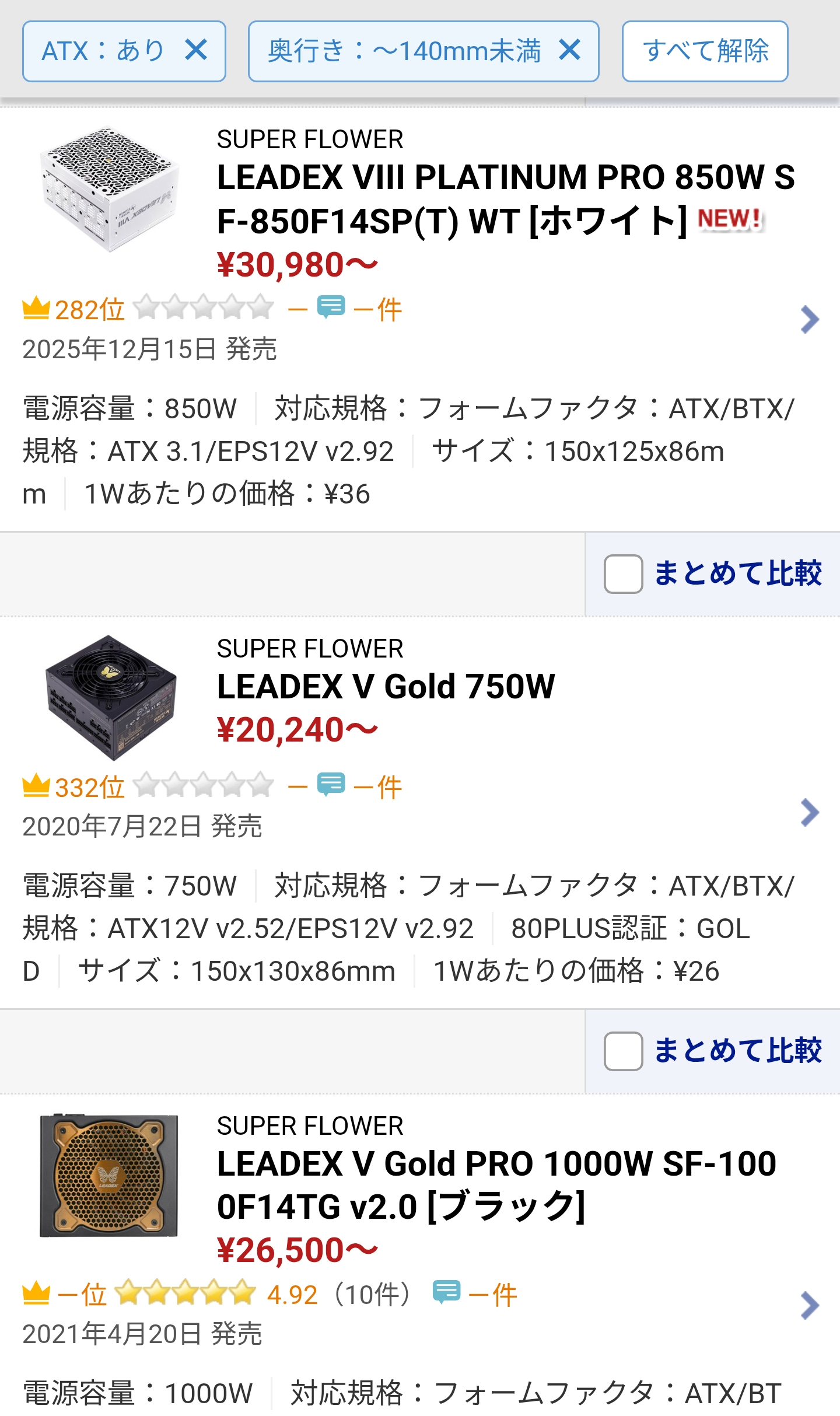Remove the ATX：あり filter chip
This screenshot has width=840, height=1416.
[196, 50]
